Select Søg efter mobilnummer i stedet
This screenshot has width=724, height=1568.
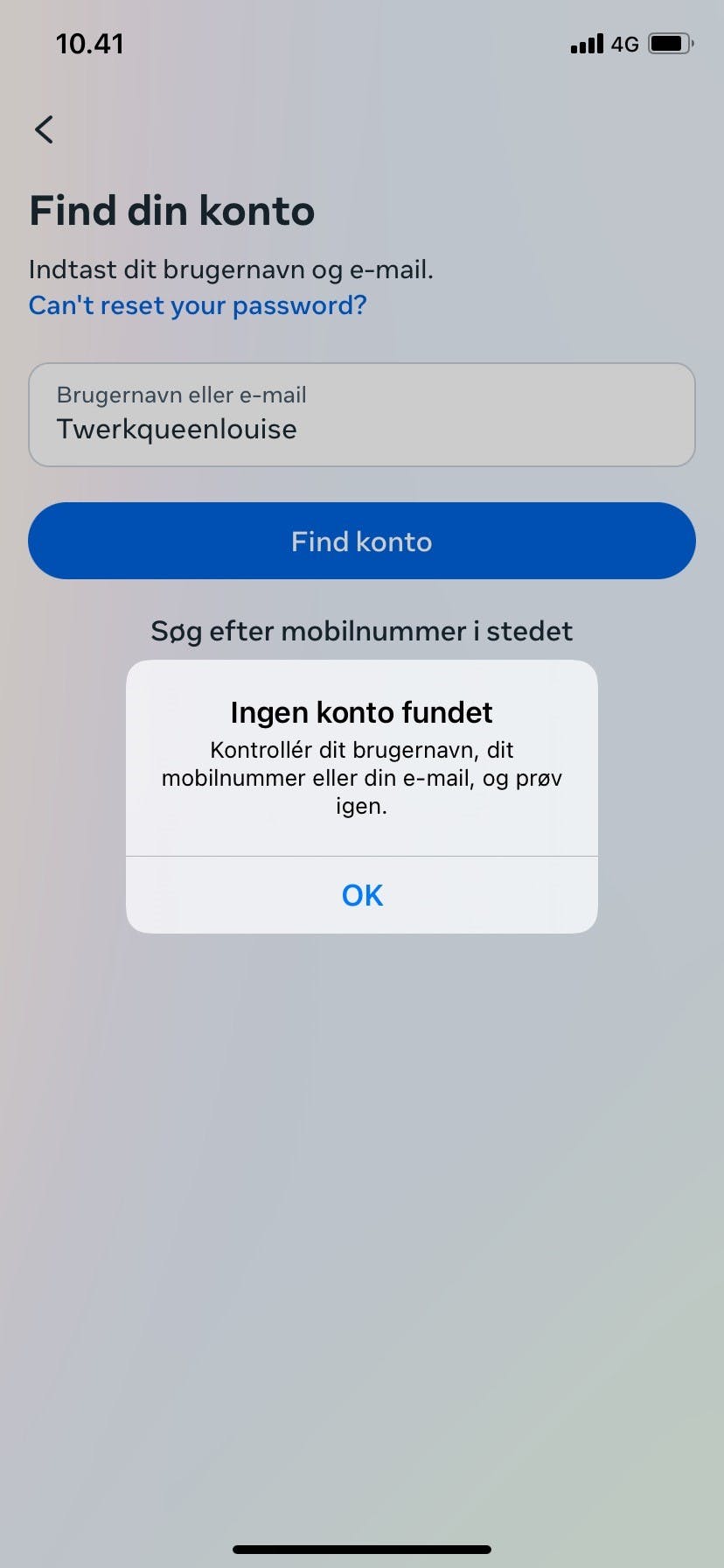pos(361,631)
